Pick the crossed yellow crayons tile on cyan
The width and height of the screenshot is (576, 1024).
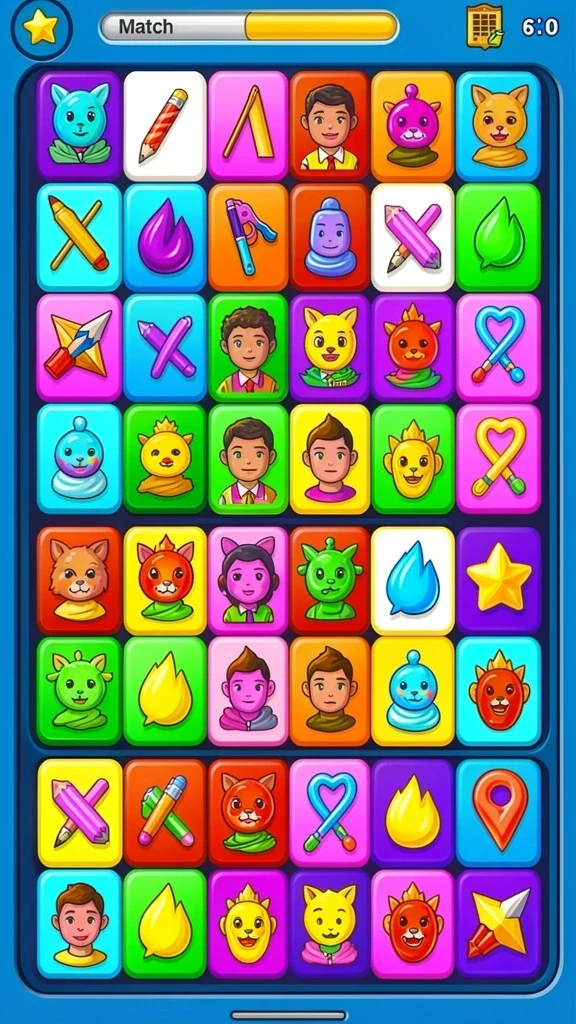point(79,237)
